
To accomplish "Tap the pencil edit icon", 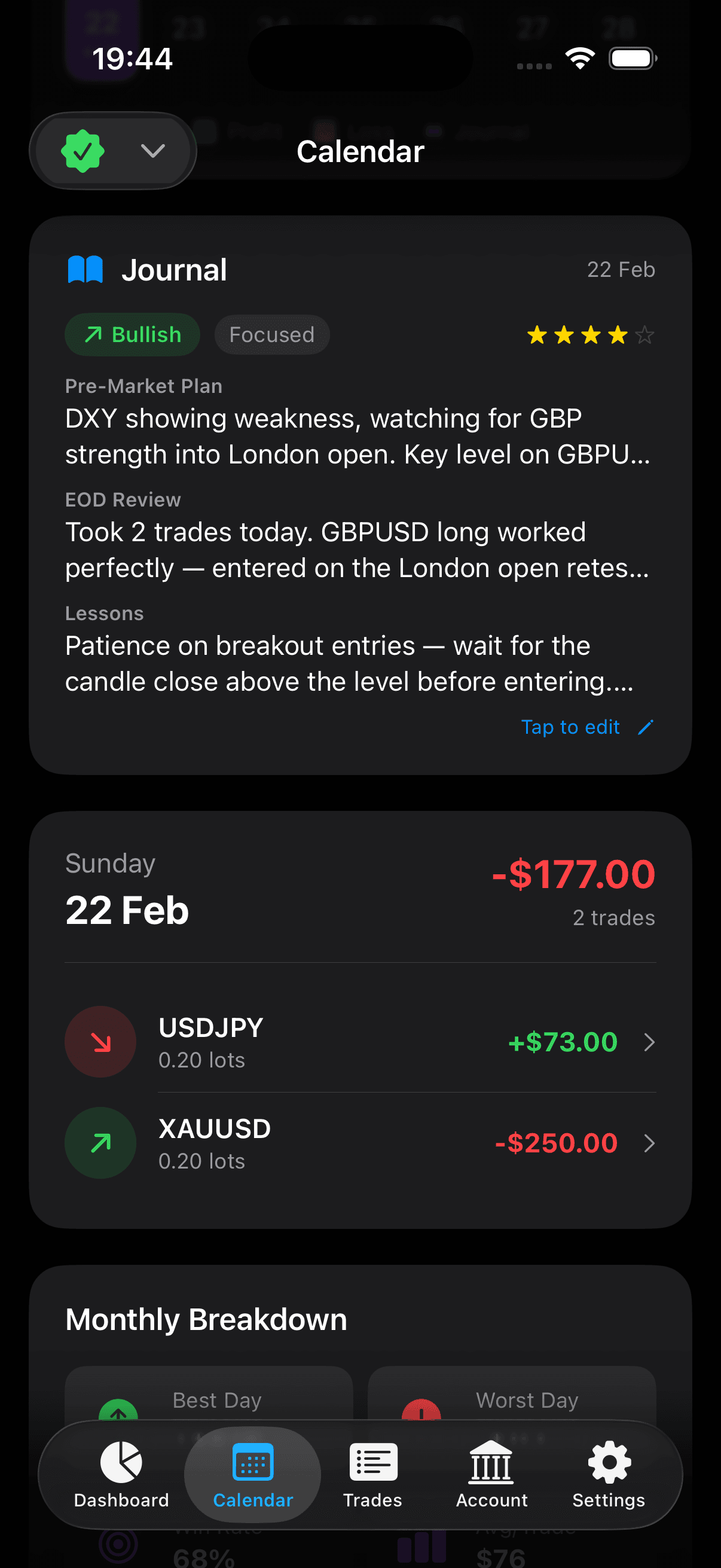I will tap(644, 726).
